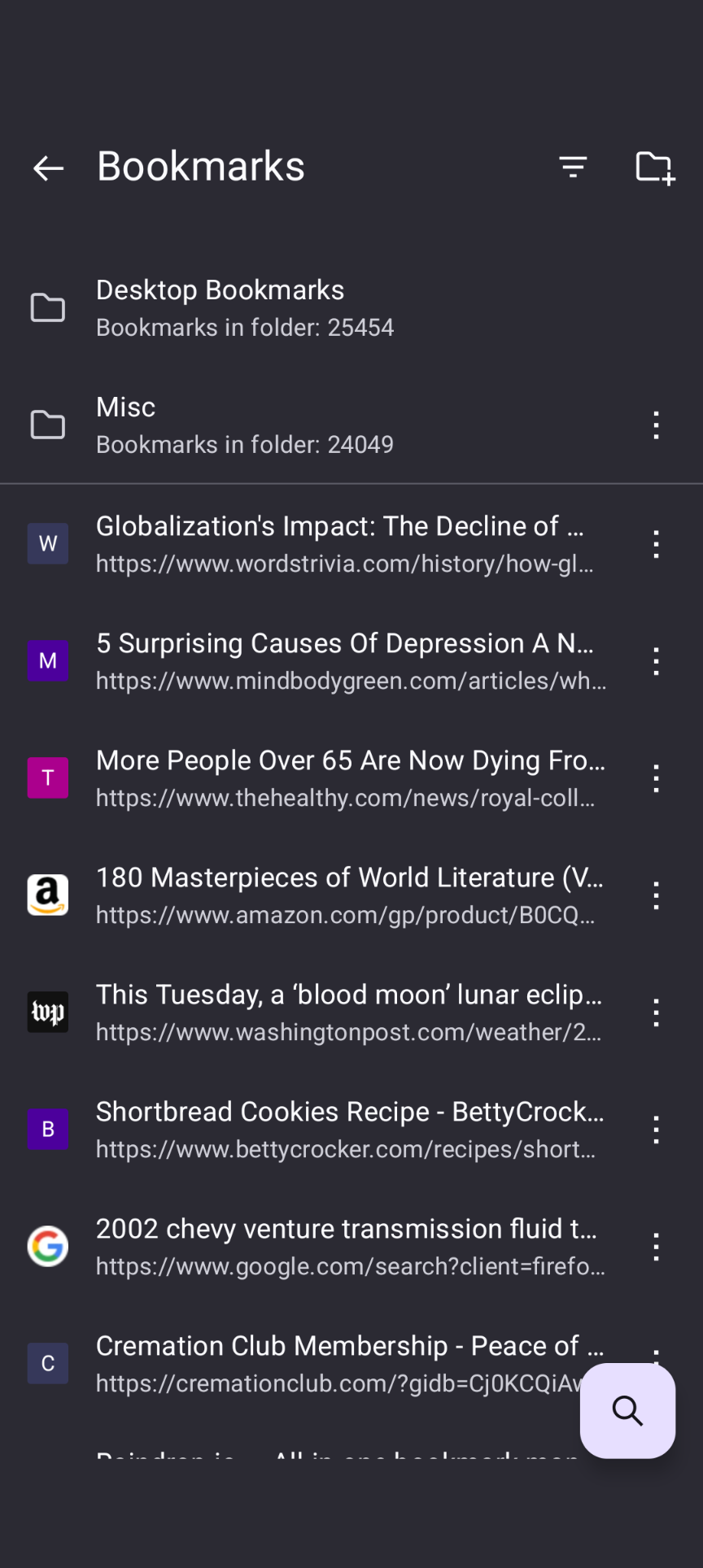This screenshot has width=703, height=1568.
Task: Open options for the Misc folder
Action: 656,425
